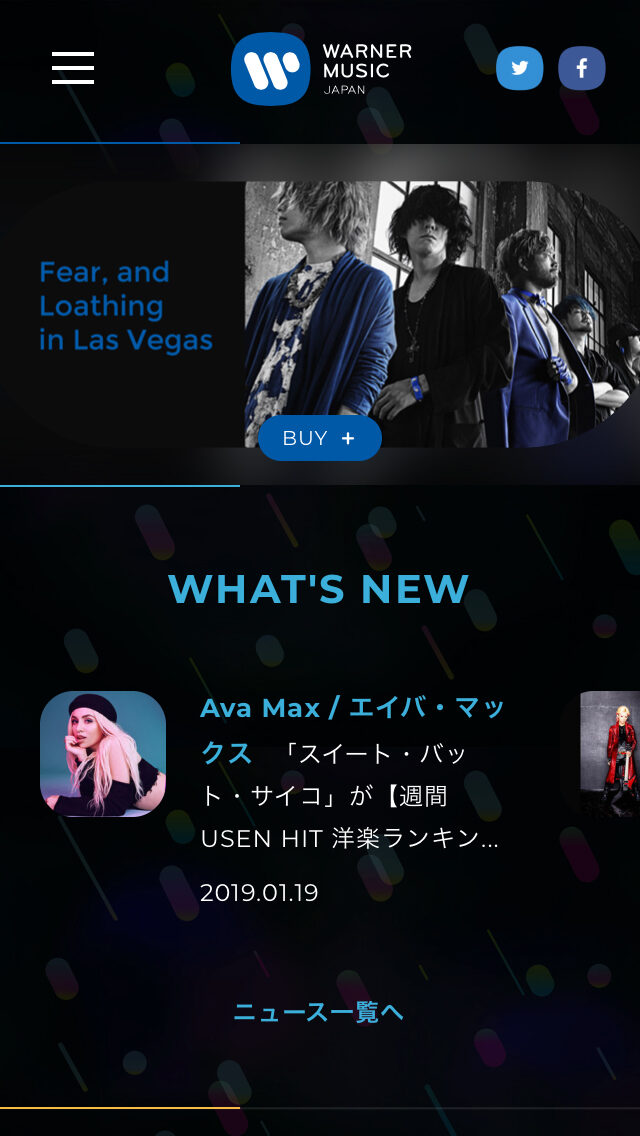View the full news list (ニュース一覧へ)

coord(319,1012)
